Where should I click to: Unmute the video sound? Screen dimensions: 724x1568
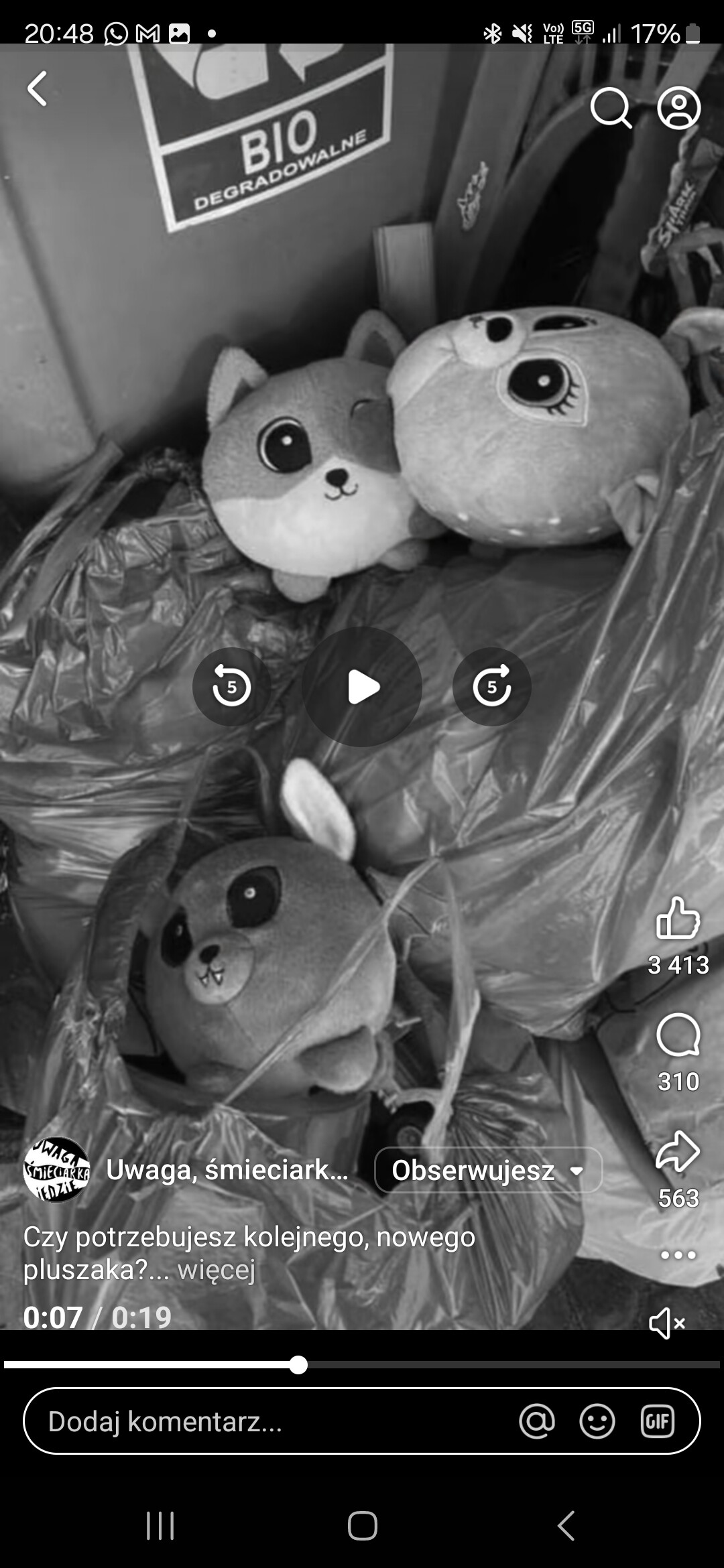[666, 1323]
